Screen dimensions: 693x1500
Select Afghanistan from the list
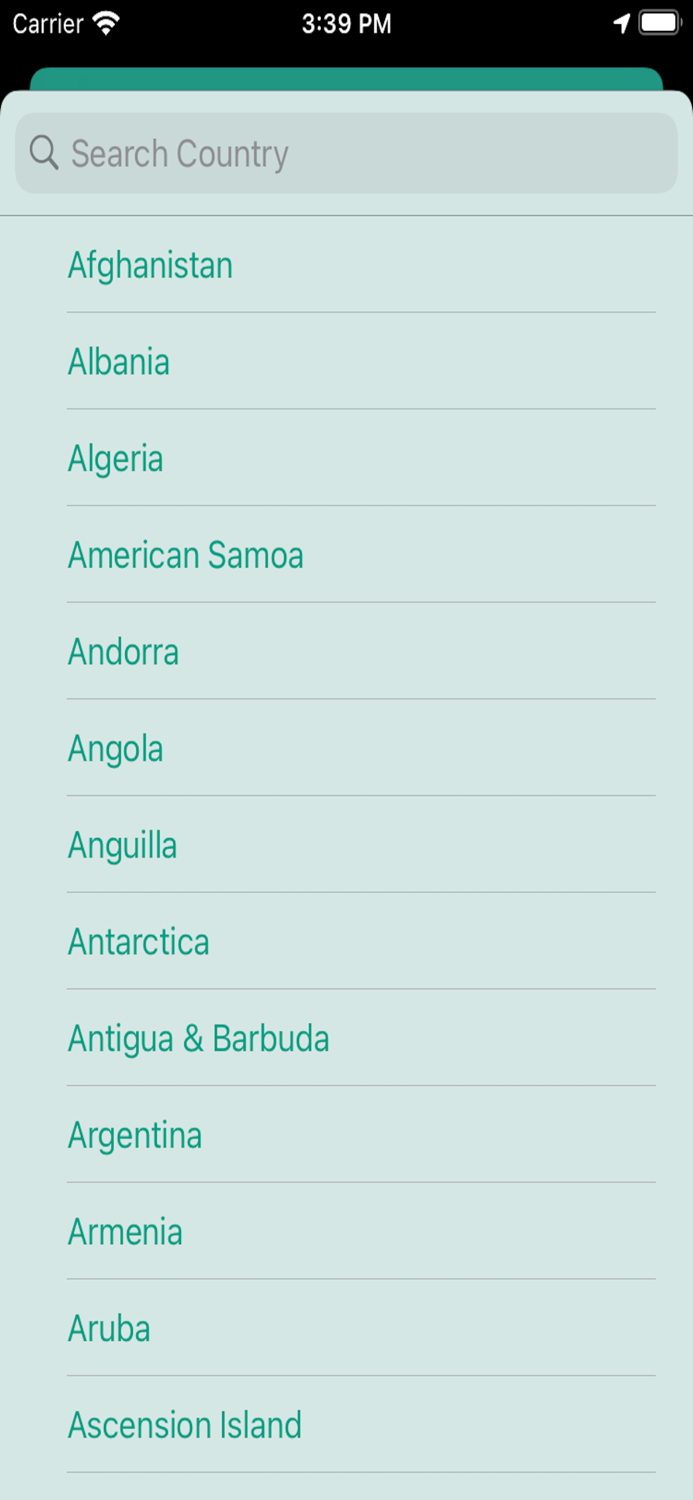(150, 266)
